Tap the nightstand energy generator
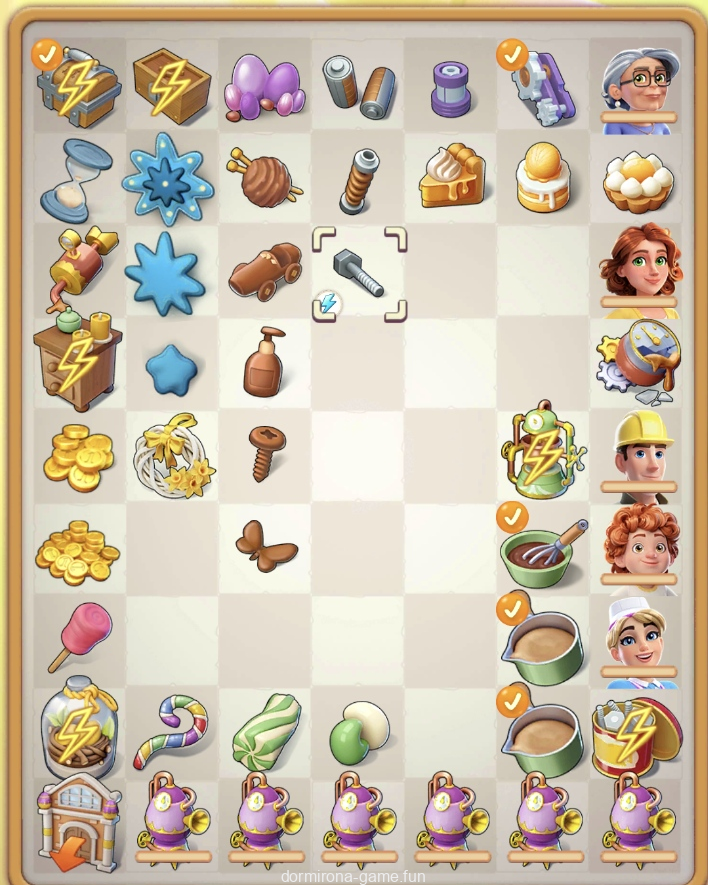The height and width of the screenshot is (885, 708). click(x=78, y=362)
